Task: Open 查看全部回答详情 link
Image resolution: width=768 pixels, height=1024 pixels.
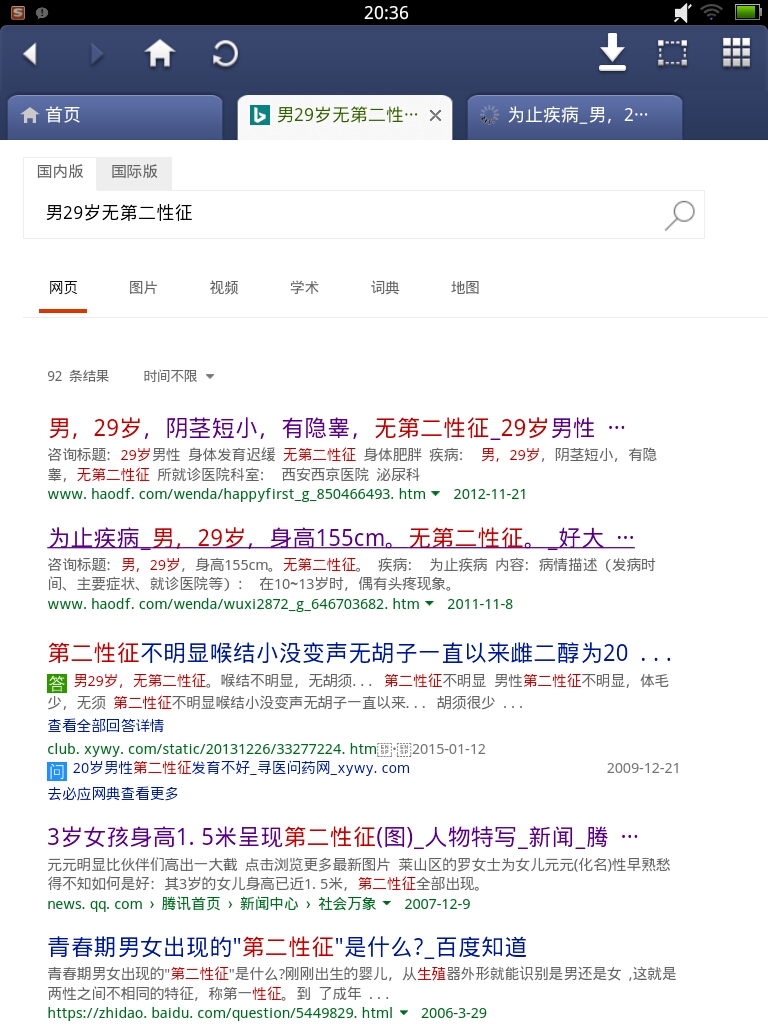Action: click(106, 726)
